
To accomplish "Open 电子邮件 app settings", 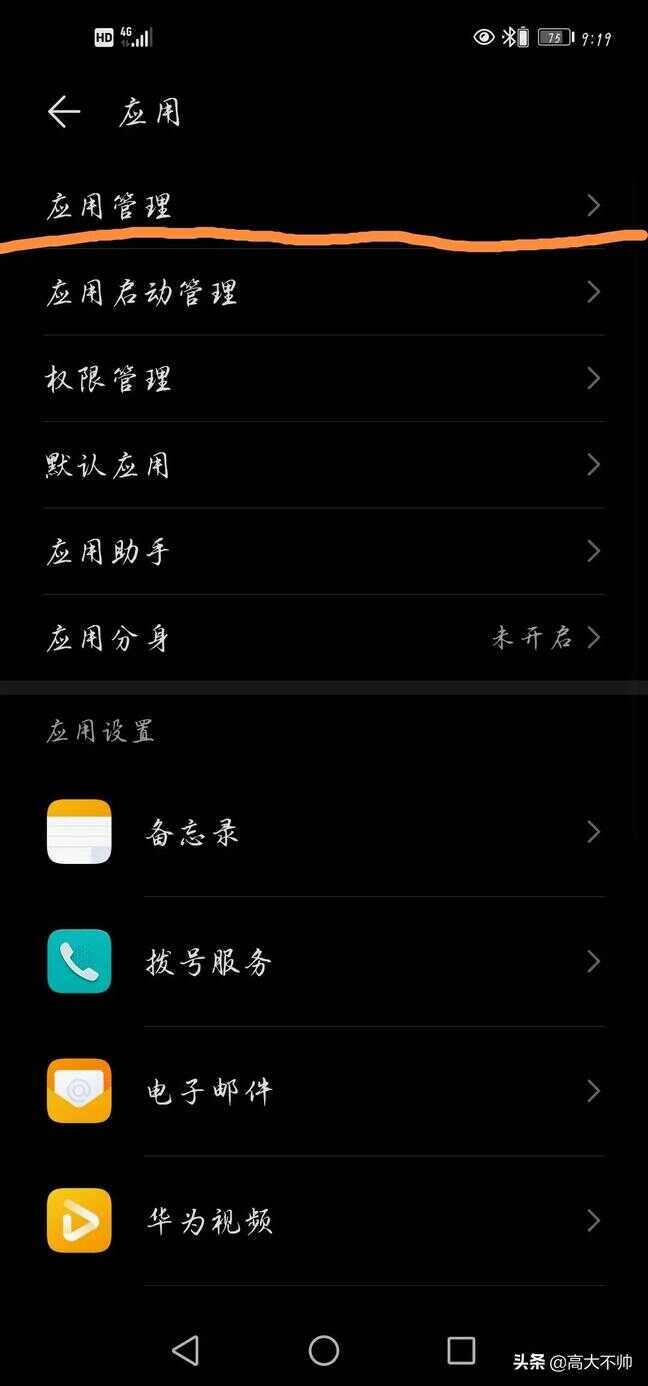I will (x=323, y=1091).
